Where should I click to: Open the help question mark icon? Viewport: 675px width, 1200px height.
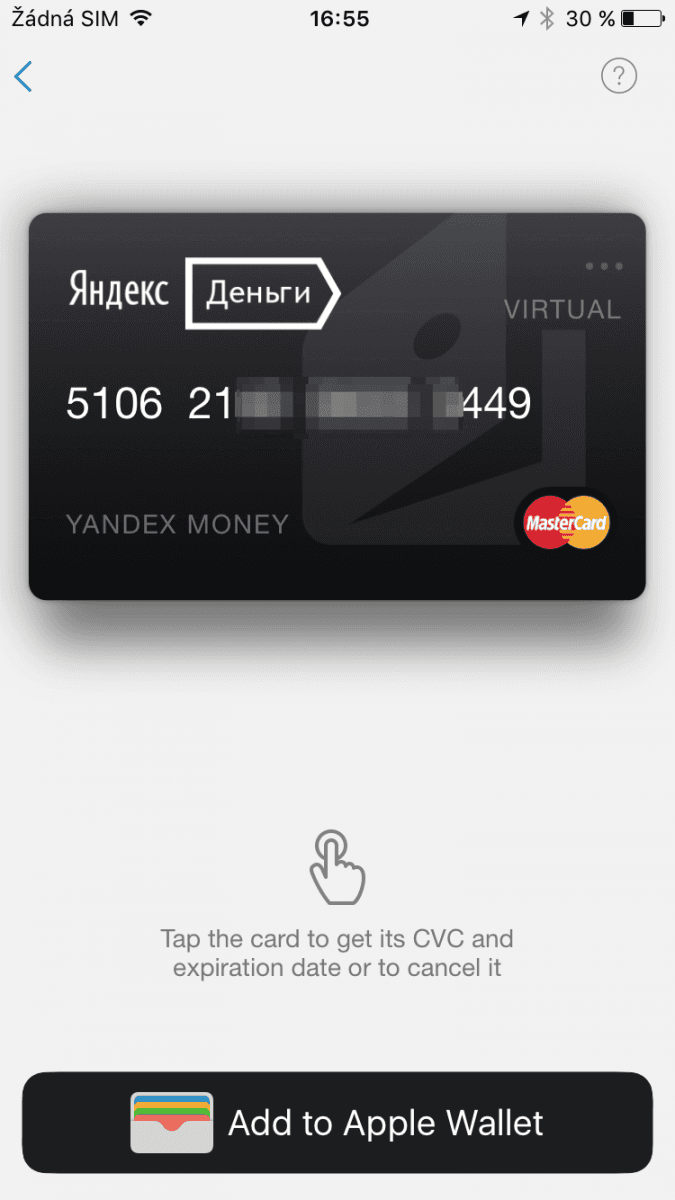(619, 76)
